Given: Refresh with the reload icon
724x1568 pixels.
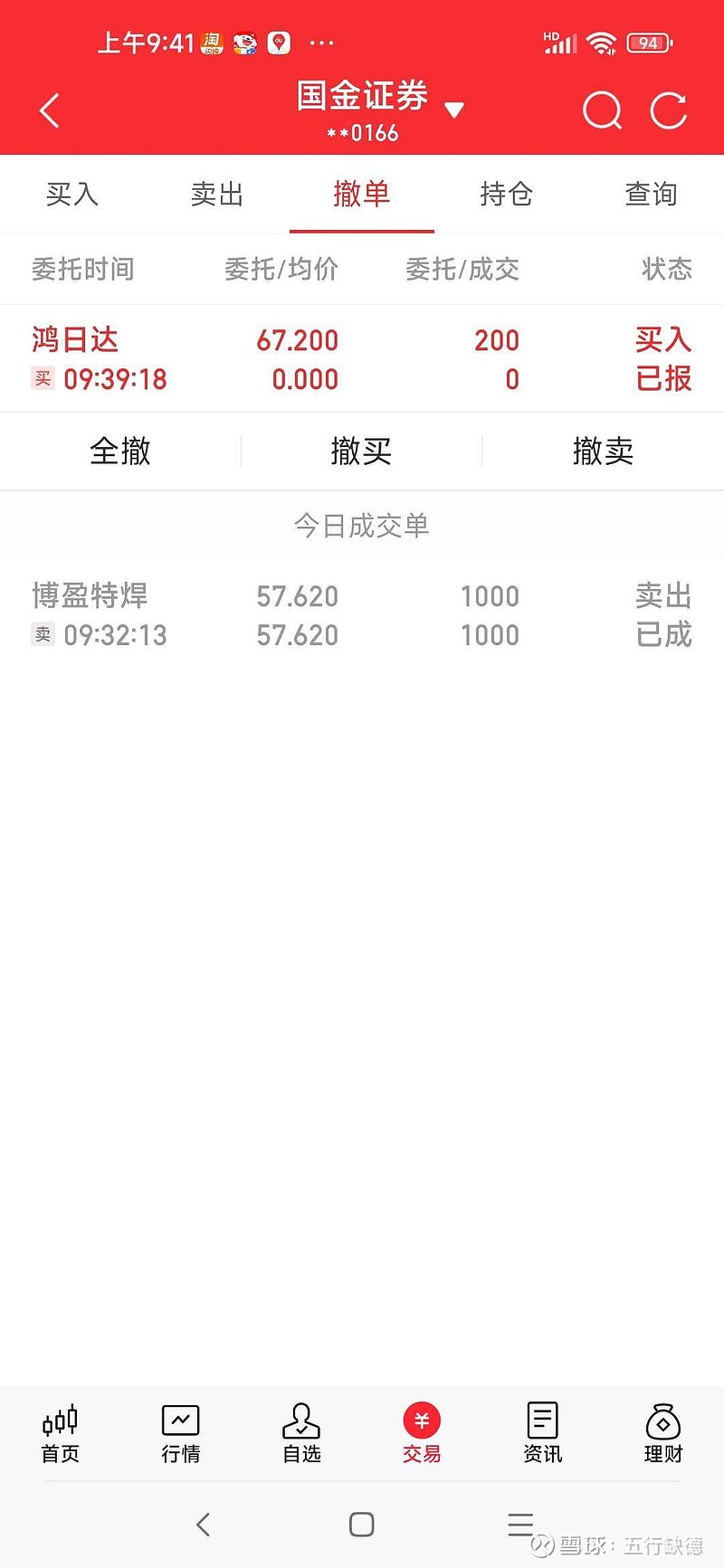Looking at the screenshot, I should [x=668, y=109].
